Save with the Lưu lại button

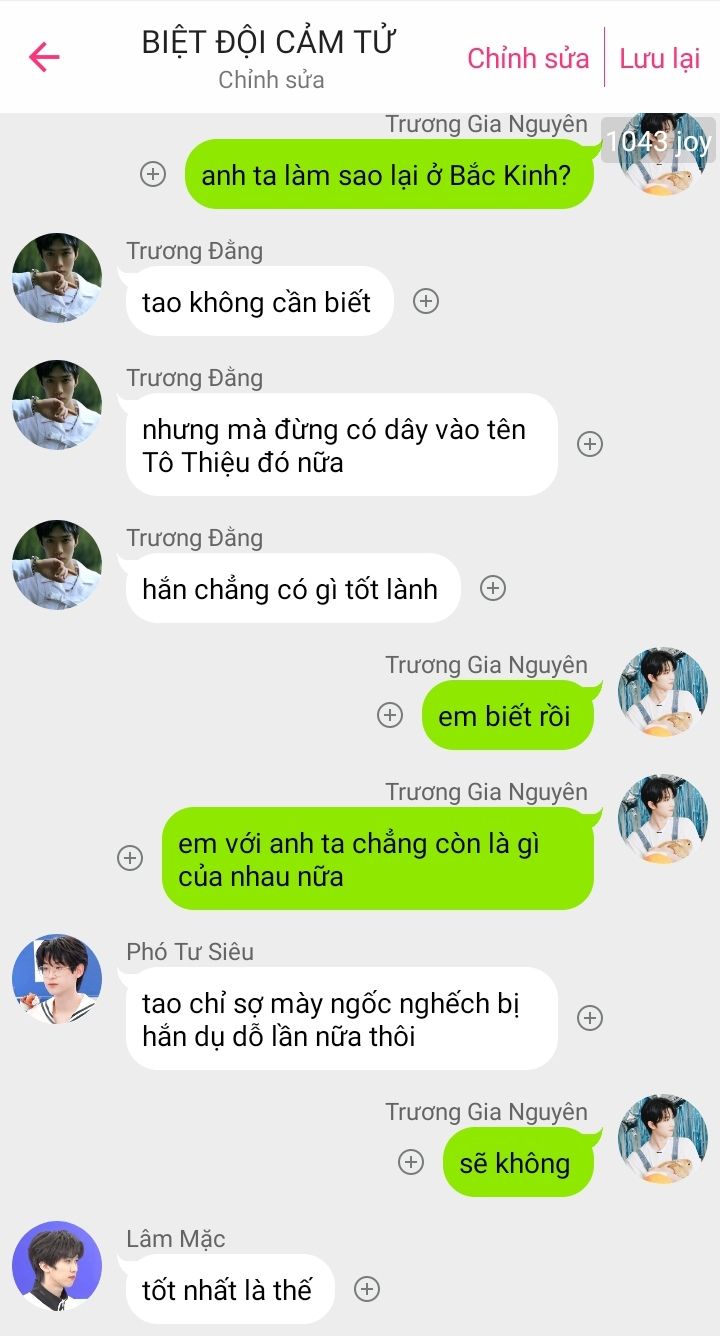coord(659,58)
